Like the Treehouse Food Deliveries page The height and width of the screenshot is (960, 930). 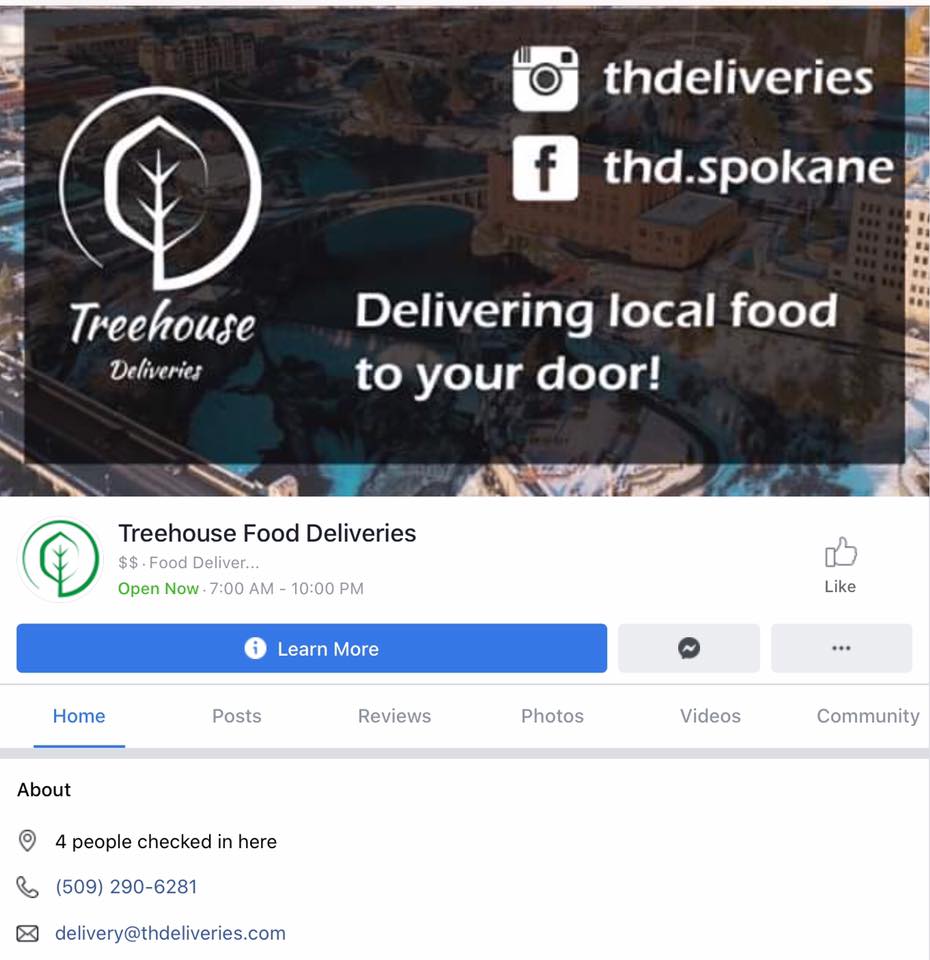(x=840, y=565)
